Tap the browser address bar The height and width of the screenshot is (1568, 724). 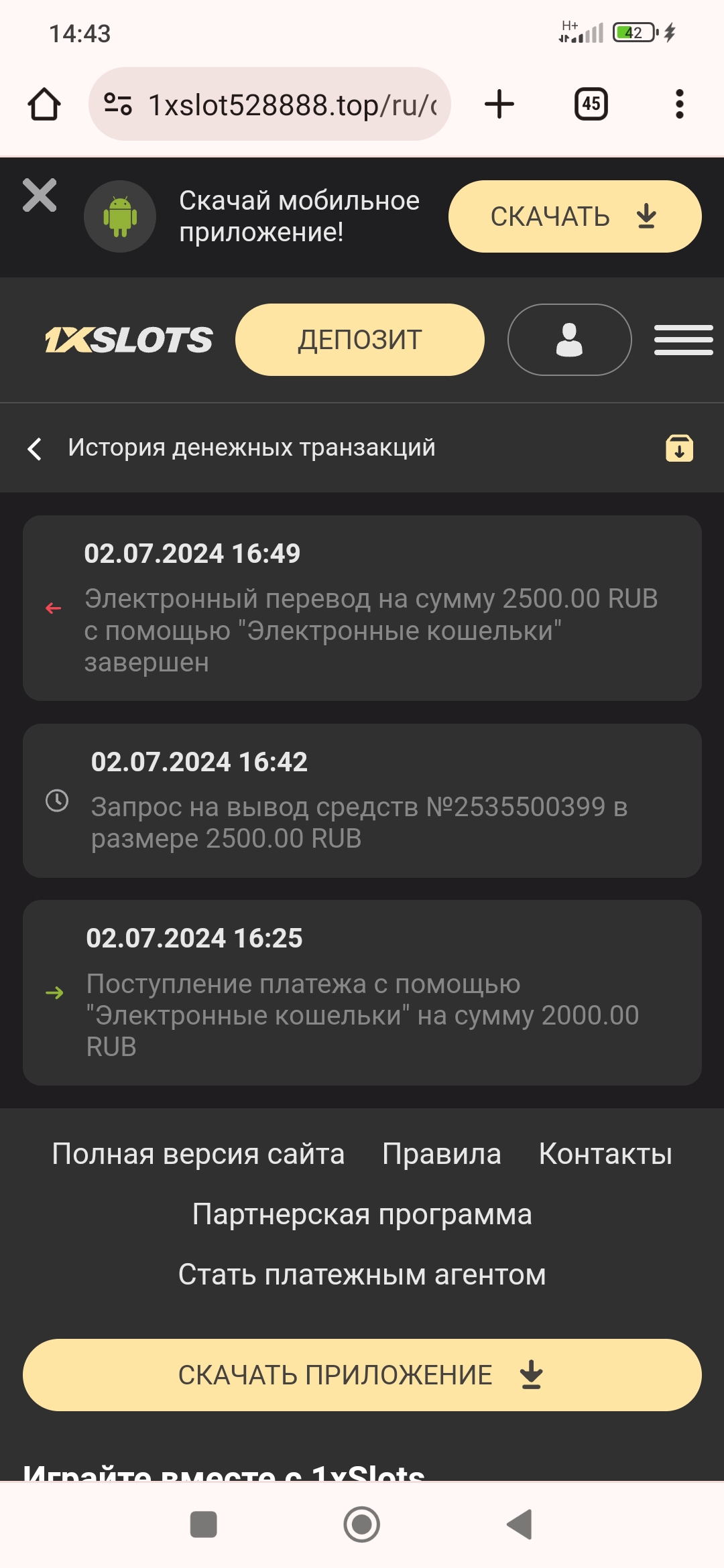269,105
